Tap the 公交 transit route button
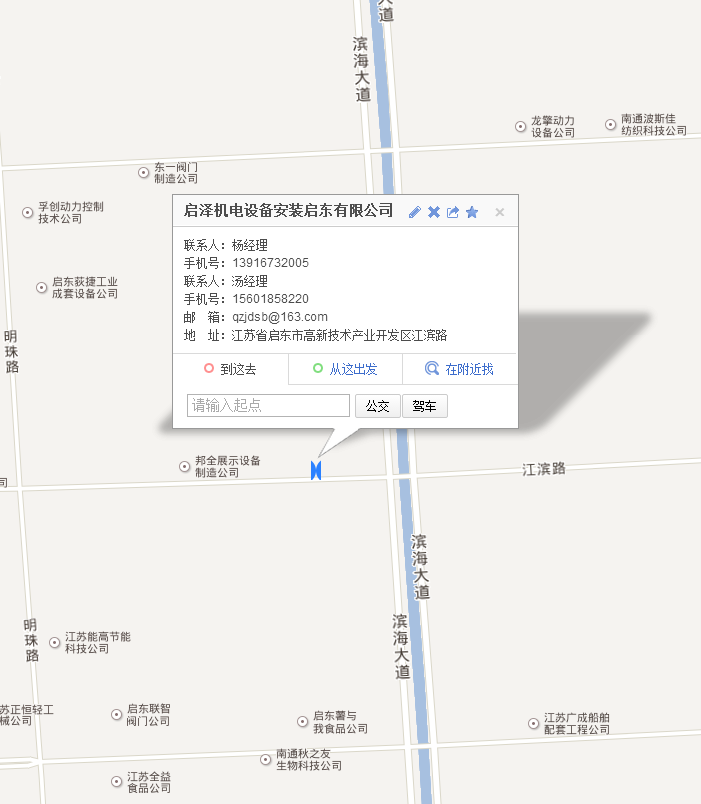Image resolution: width=701 pixels, height=804 pixels. click(377, 406)
